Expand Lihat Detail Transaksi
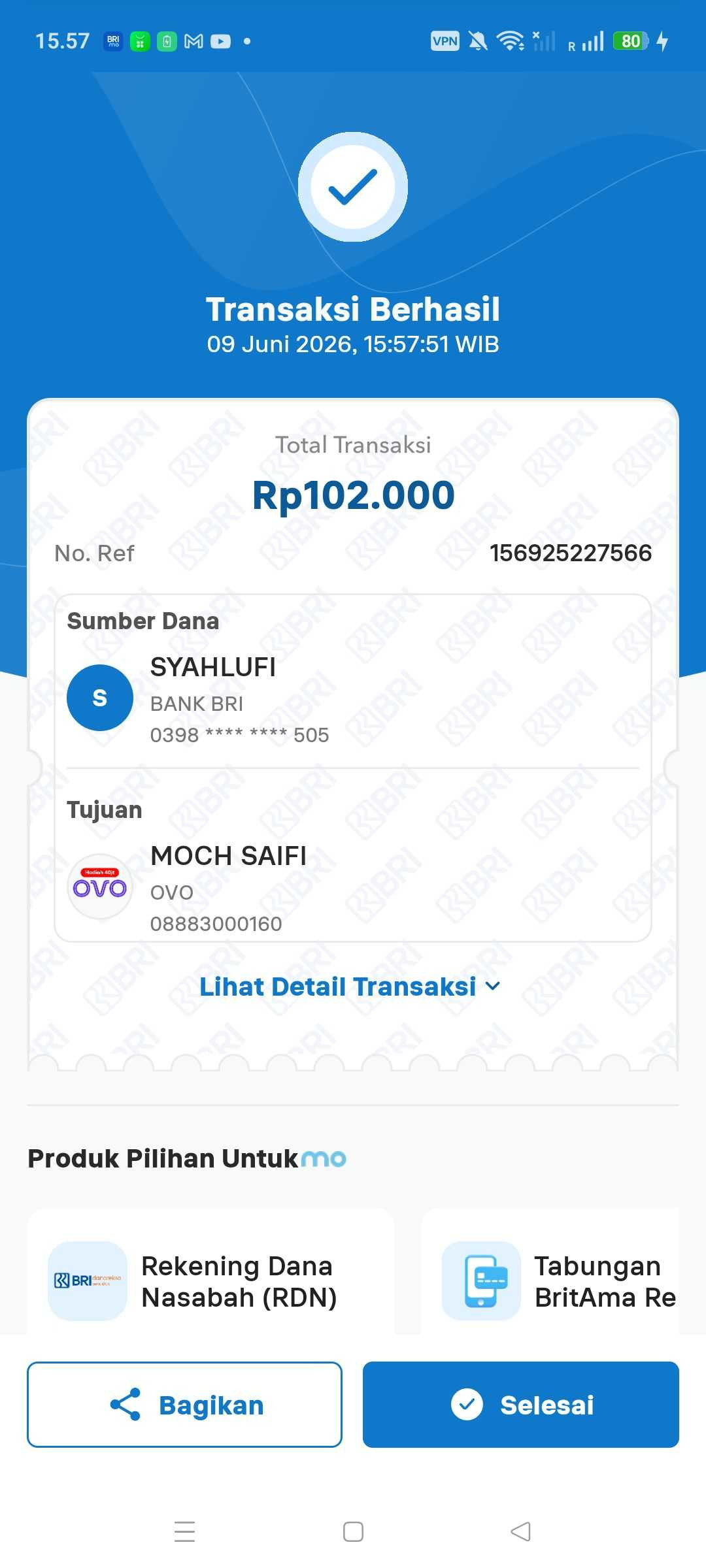Viewport: 706px width, 1568px height. pos(350,987)
